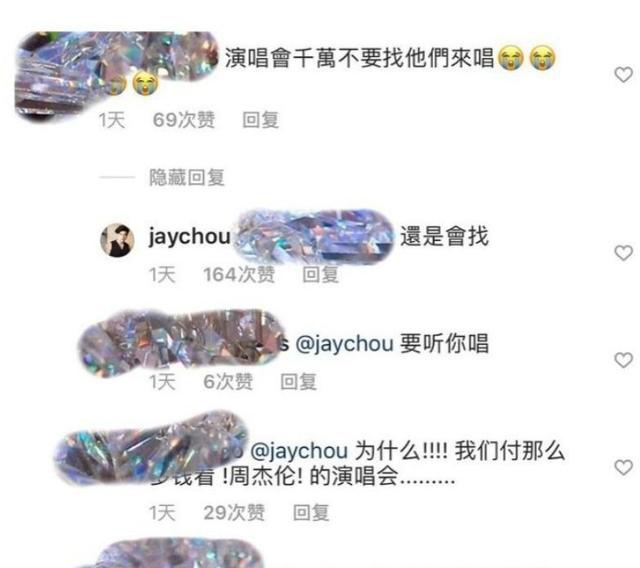This screenshot has width=640, height=568.
Task: Like the comment 演唱會千萬不要找他們來唱
Action: click(x=623, y=75)
